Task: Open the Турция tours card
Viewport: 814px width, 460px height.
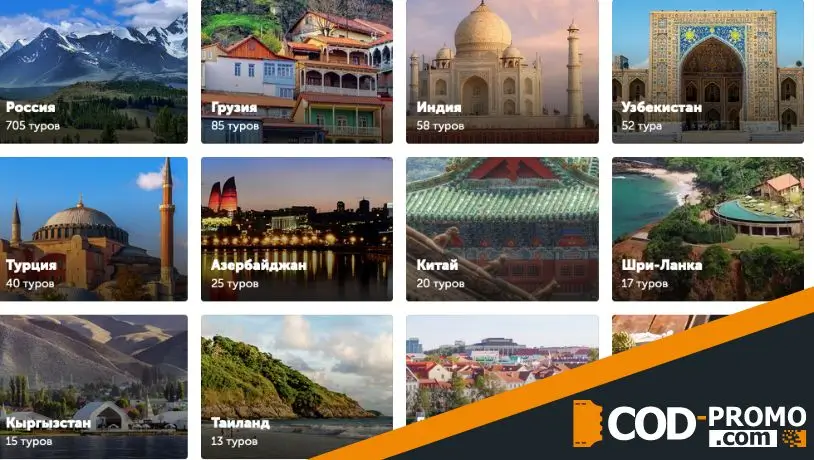Action: pos(93,229)
